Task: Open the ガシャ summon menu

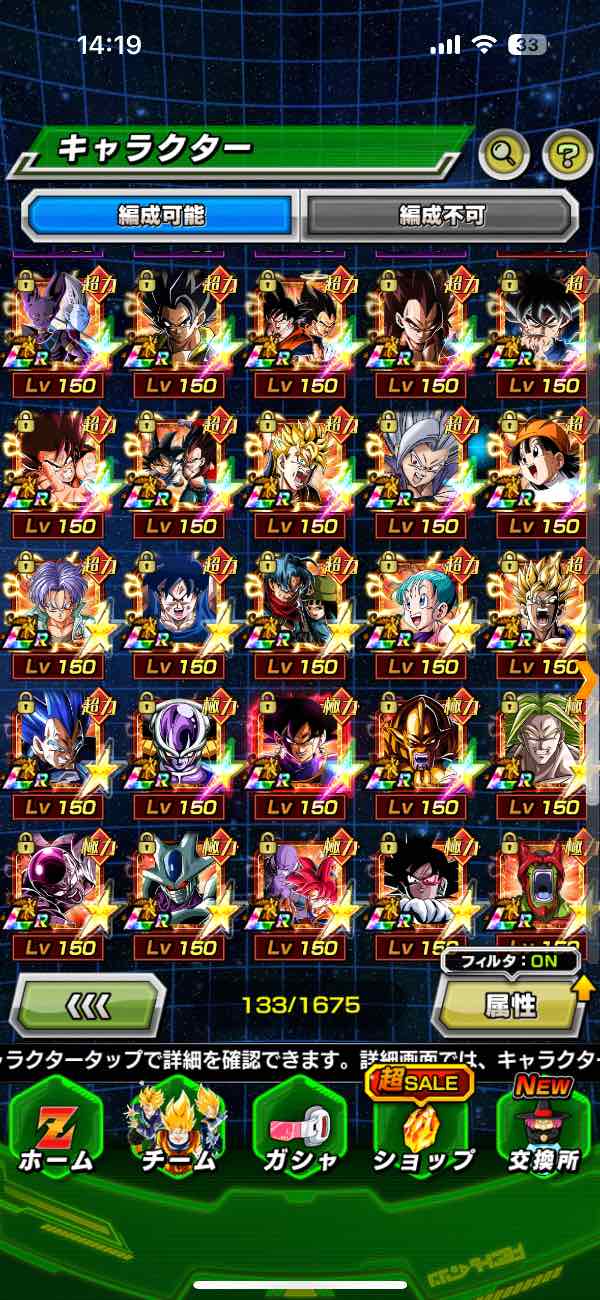Action: point(300,1128)
